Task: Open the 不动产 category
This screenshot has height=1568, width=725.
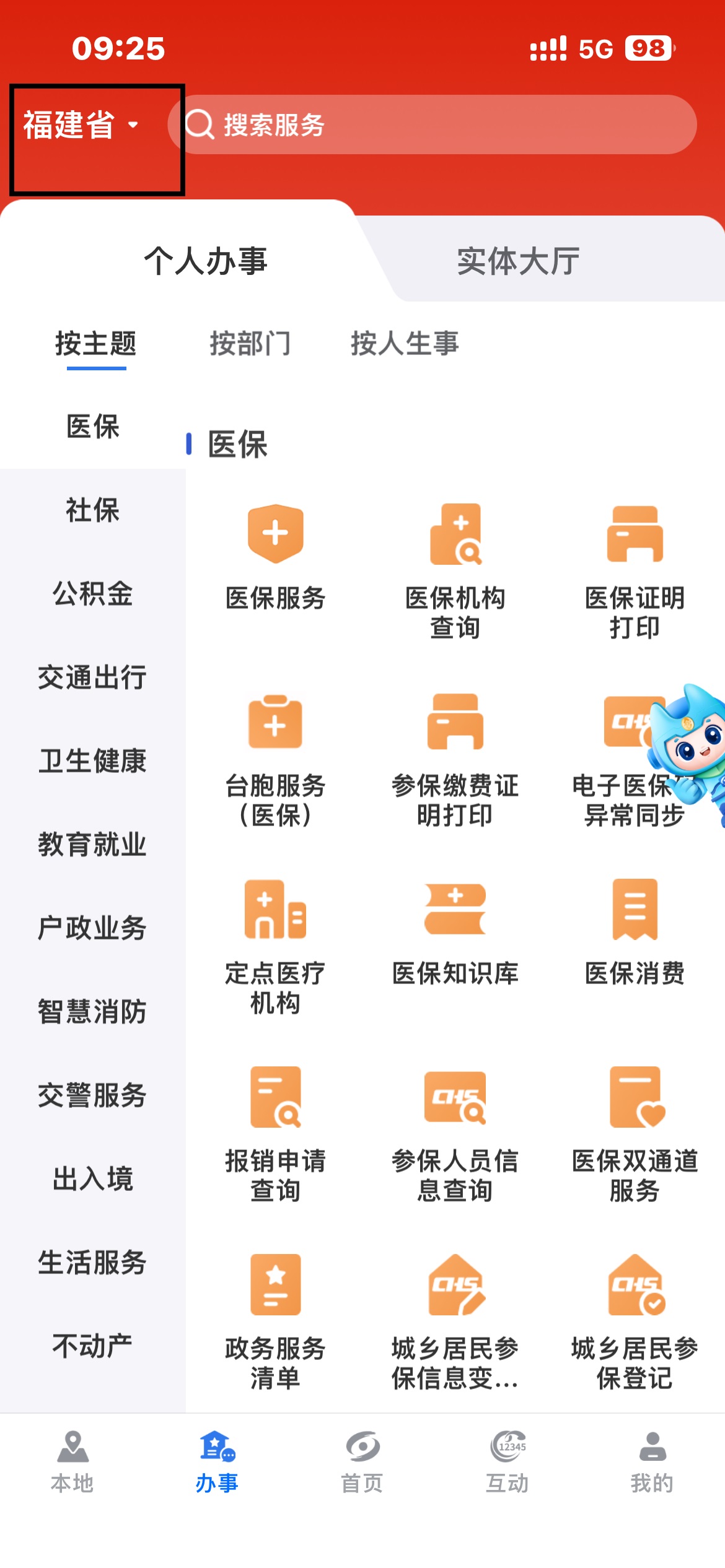Action: [x=93, y=1345]
